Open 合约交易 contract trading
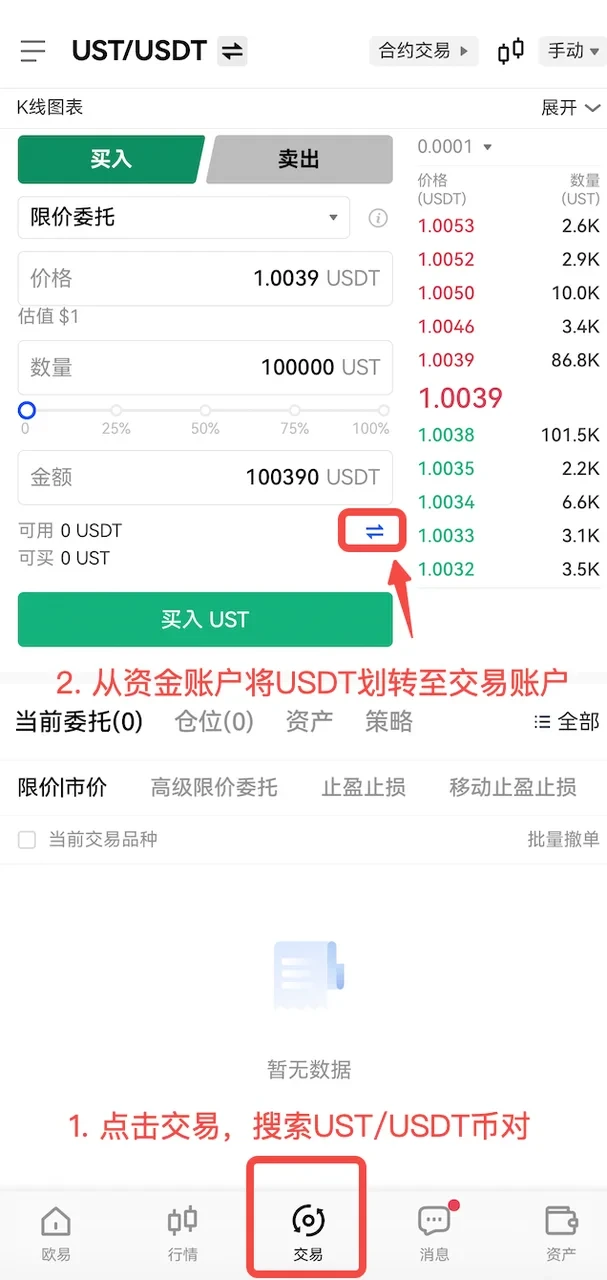The width and height of the screenshot is (607, 1280). click(423, 50)
